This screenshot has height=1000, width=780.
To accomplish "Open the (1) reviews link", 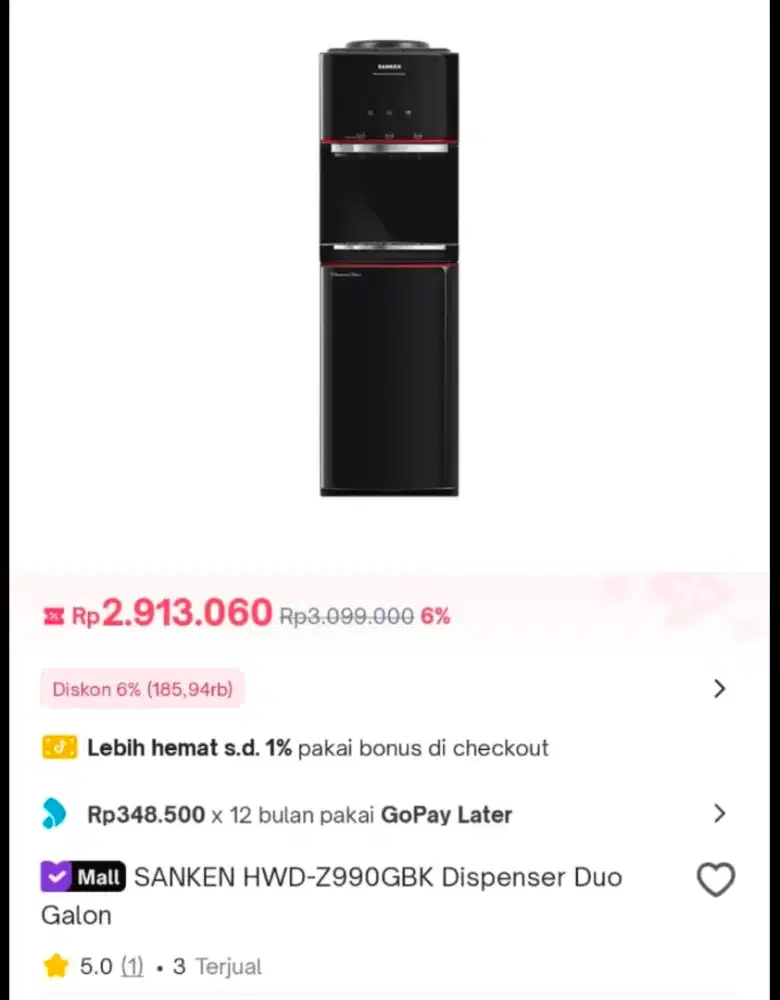I will [131, 966].
